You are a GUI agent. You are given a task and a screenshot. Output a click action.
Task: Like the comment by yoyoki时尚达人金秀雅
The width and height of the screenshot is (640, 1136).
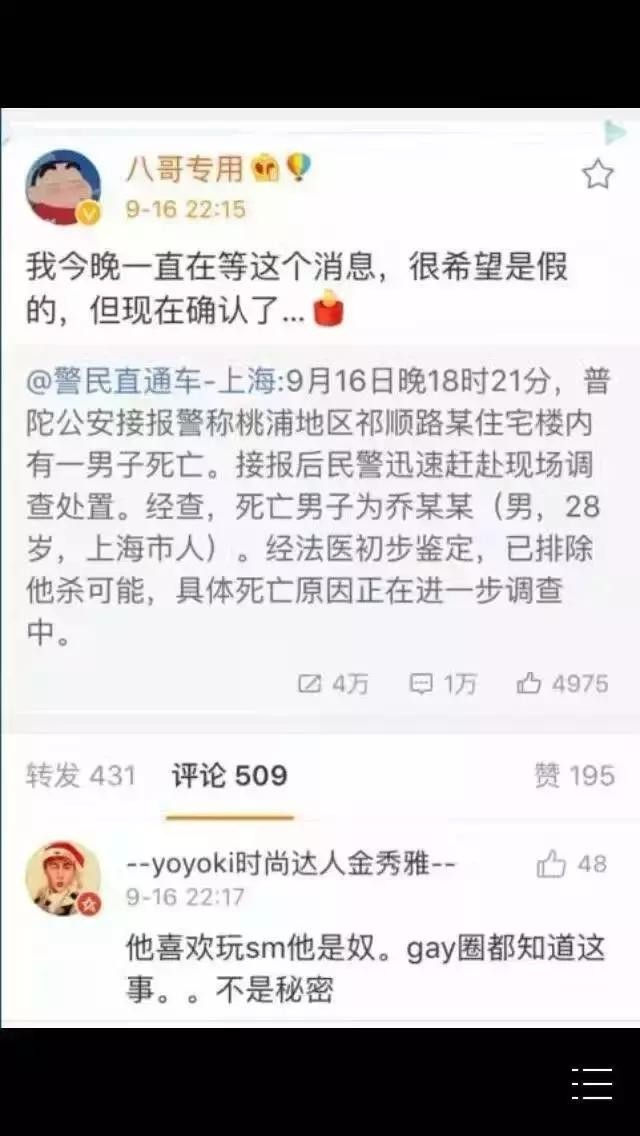coord(571,864)
